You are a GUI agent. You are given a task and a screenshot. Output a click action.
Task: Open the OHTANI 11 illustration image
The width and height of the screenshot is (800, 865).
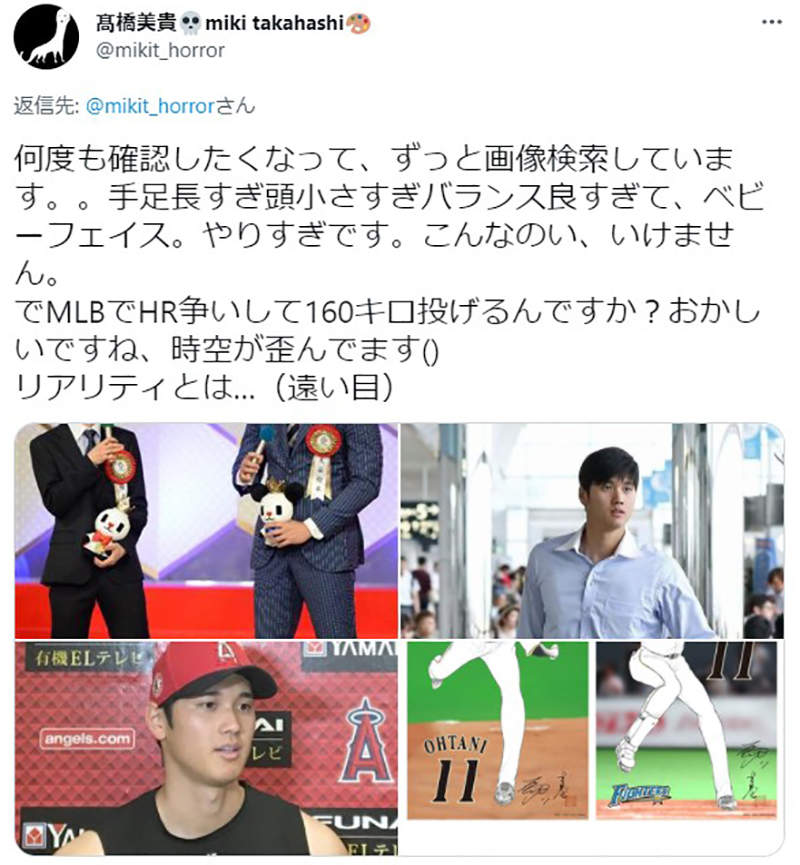497,731
